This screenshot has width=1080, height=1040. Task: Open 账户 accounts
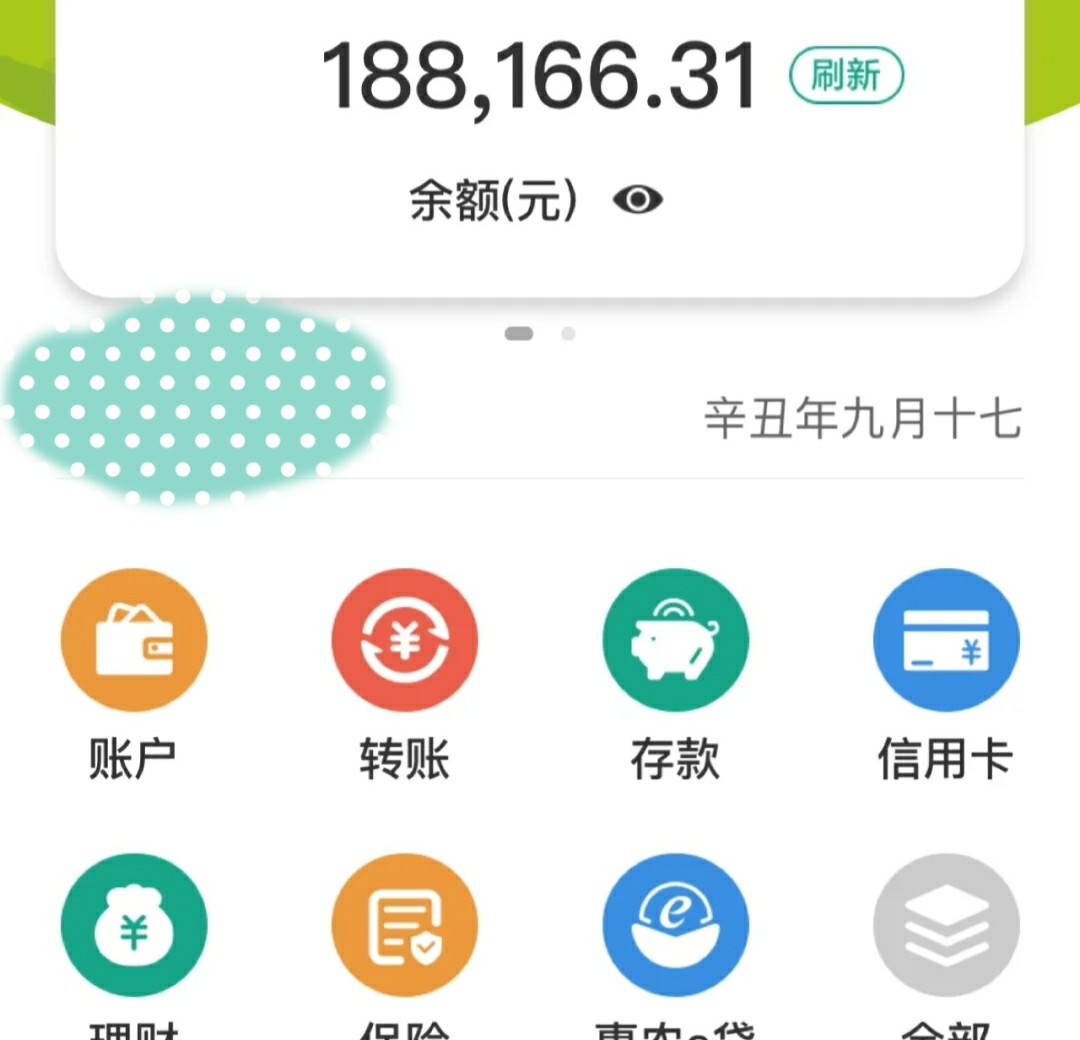[x=133, y=641]
